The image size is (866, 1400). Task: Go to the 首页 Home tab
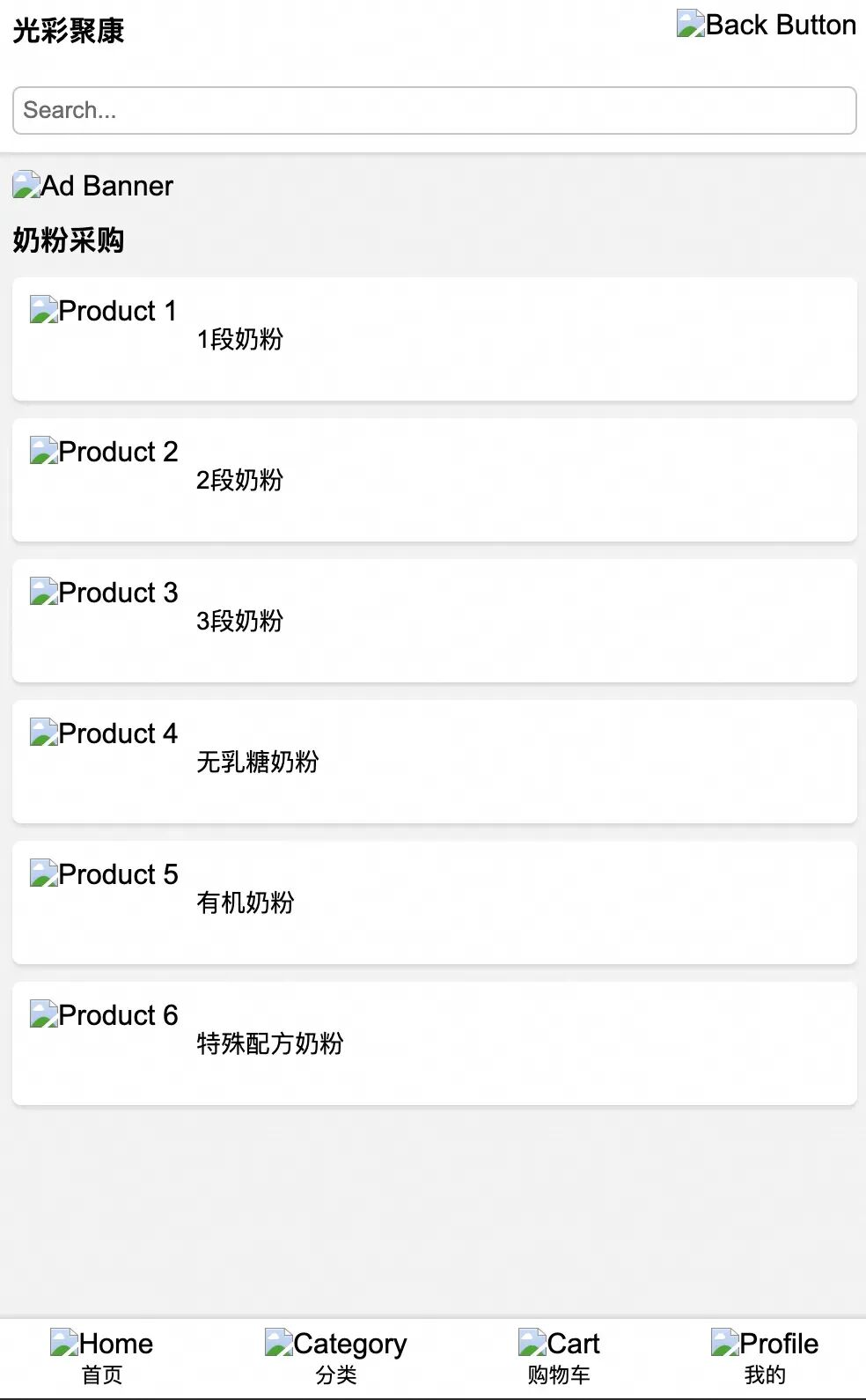coord(102,1358)
